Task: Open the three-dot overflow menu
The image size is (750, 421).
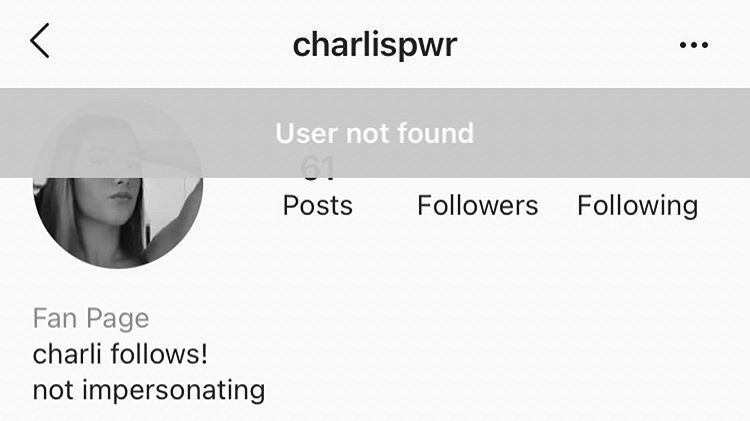Action: 693,45
